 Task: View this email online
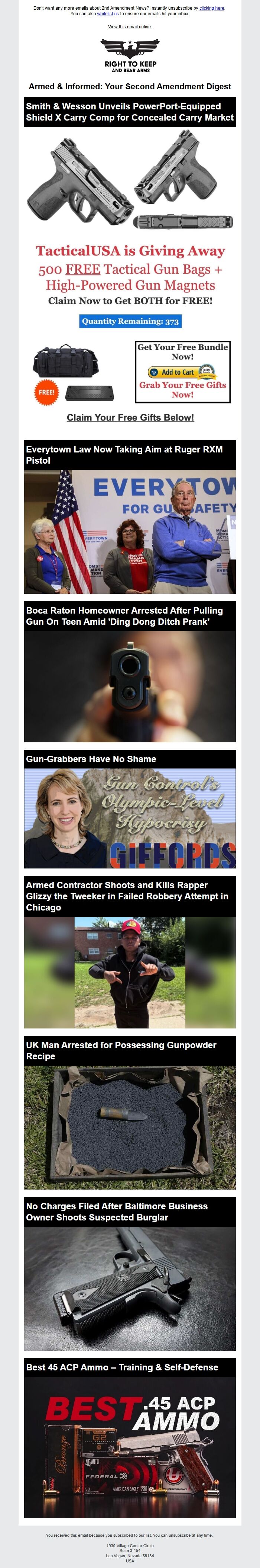[129, 27]
